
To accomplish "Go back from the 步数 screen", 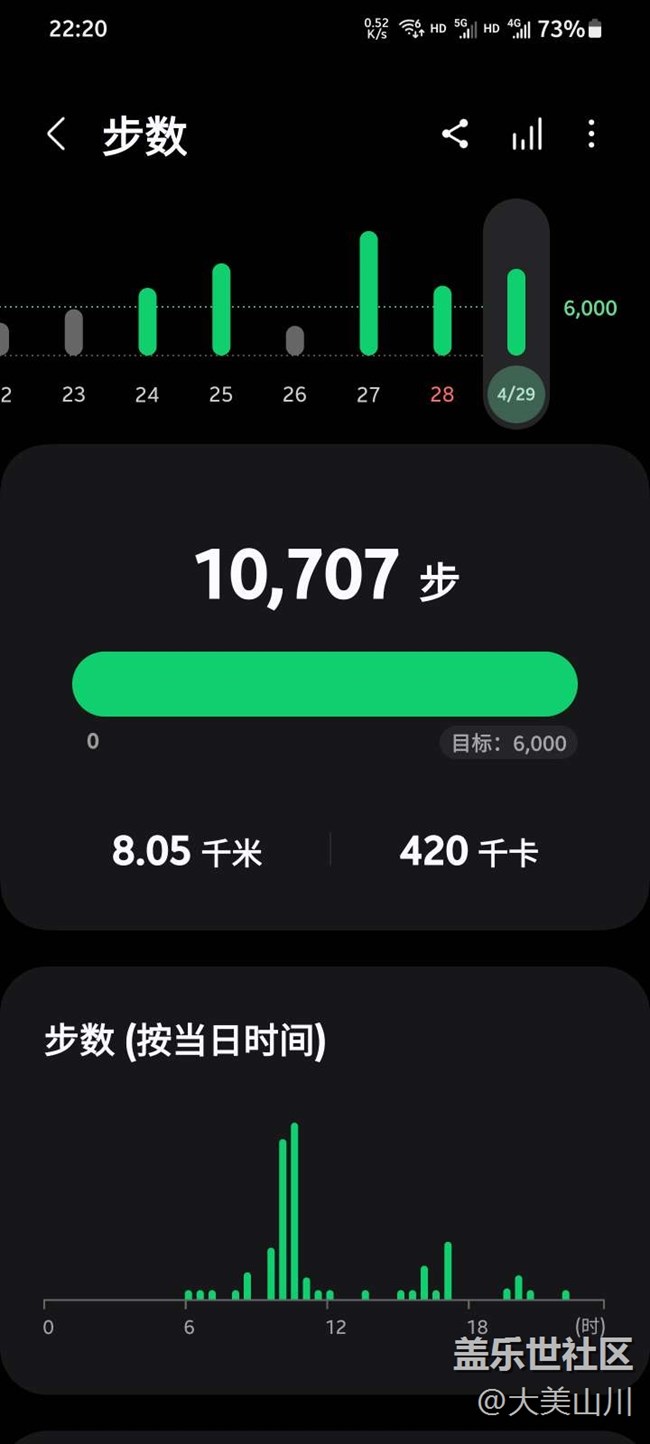I will pos(56,134).
